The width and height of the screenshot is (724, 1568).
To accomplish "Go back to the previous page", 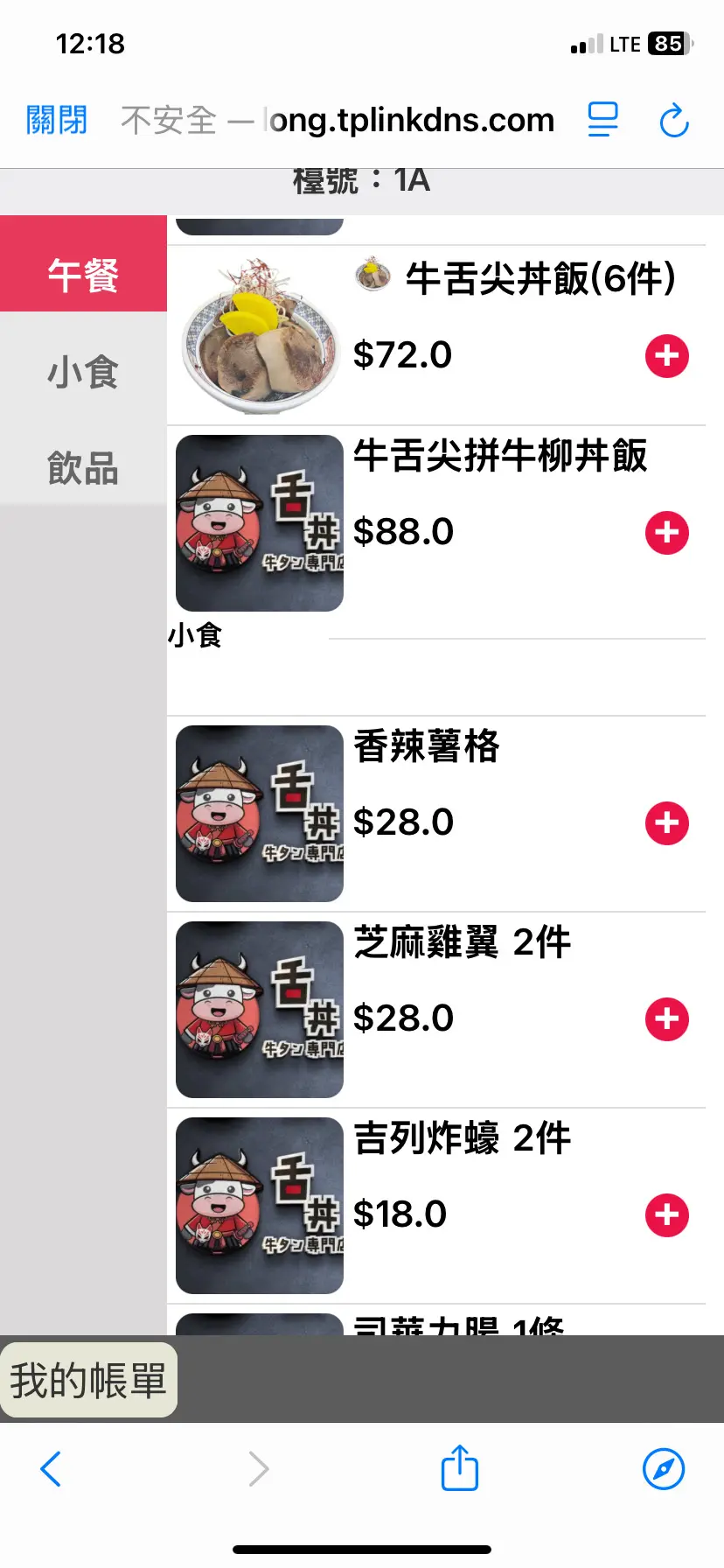I will (x=52, y=1469).
